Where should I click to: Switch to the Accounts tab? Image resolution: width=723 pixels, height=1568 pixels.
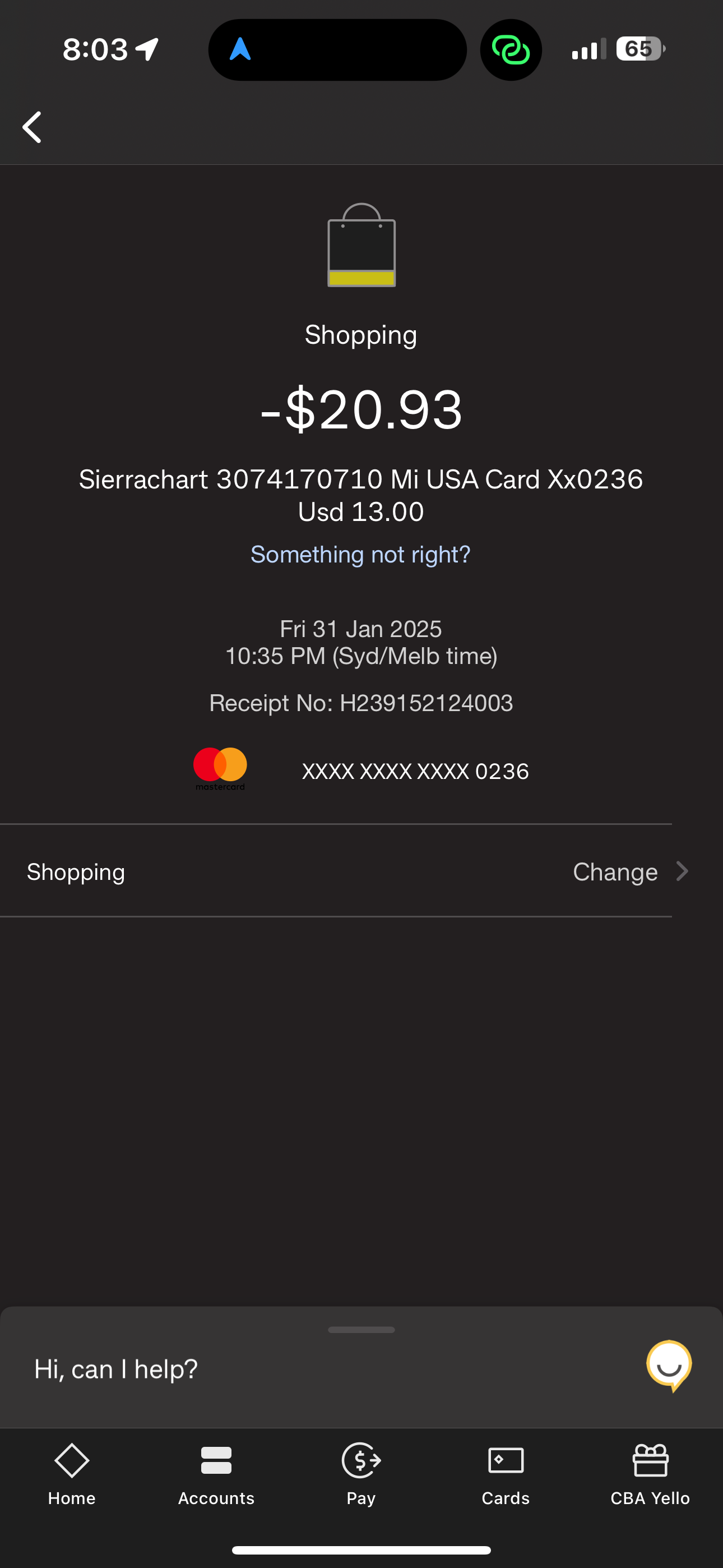click(x=216, y=1474)
